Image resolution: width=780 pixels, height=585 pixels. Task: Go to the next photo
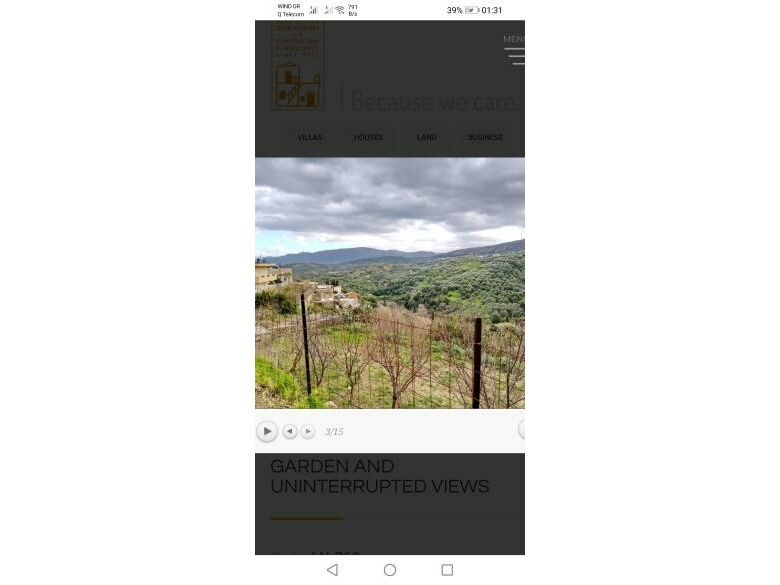[x=308, y=431]
